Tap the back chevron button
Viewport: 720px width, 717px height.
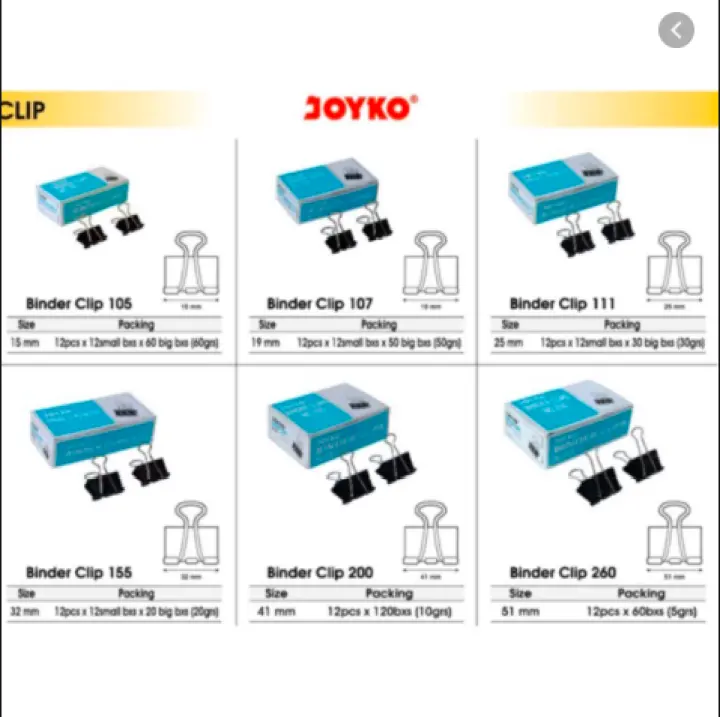(676, 30)
